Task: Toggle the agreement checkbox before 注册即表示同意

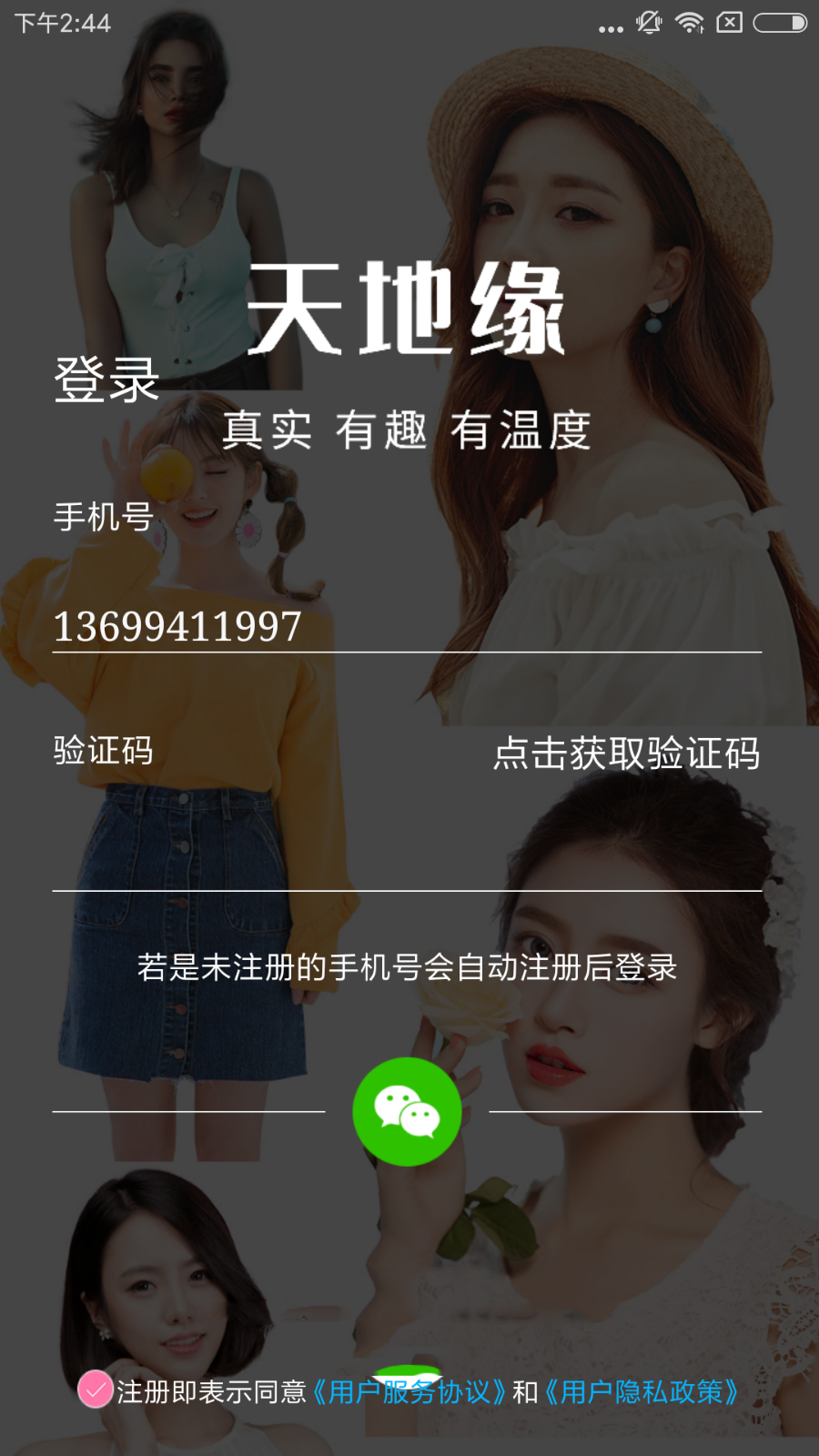Action: (x=95, y=1390)
